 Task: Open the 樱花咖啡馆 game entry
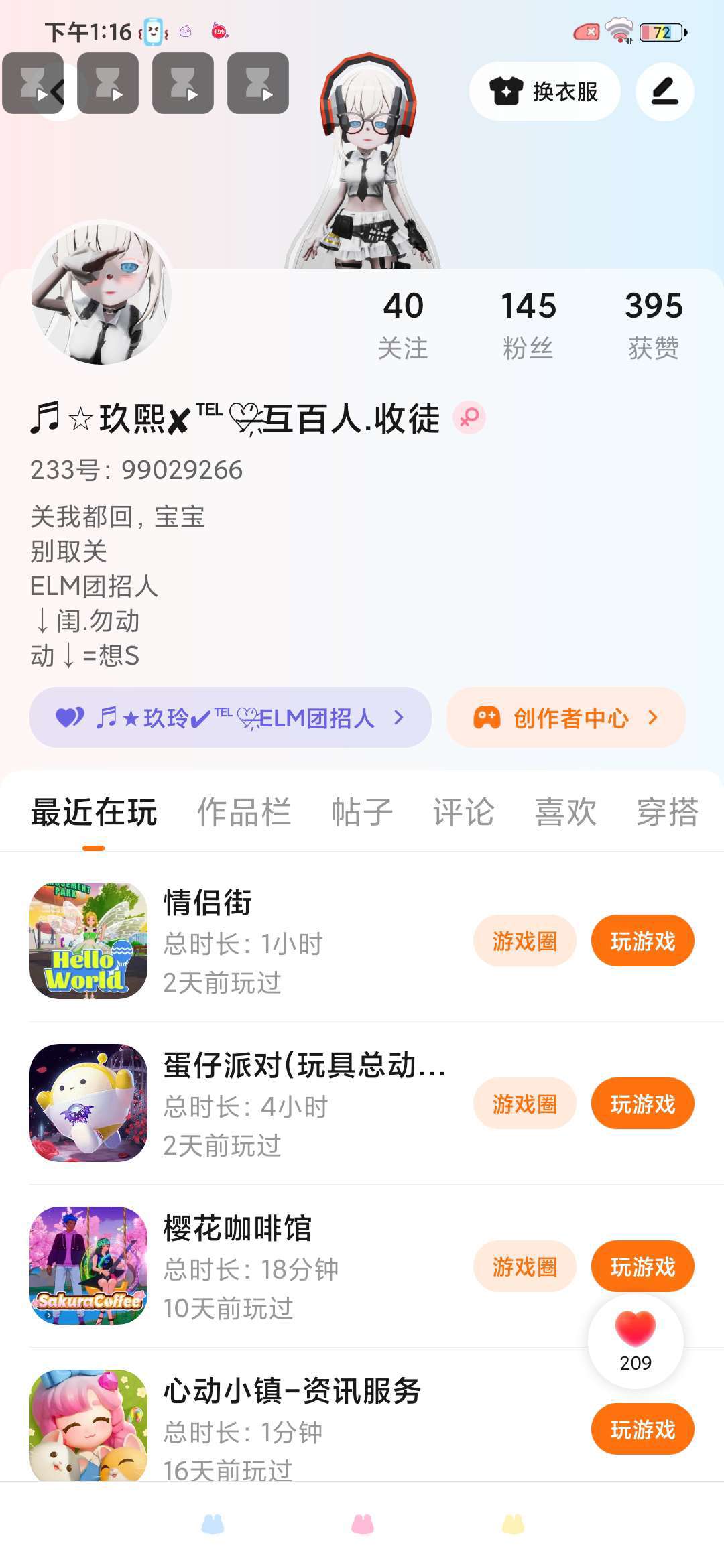coord(237,1229)
